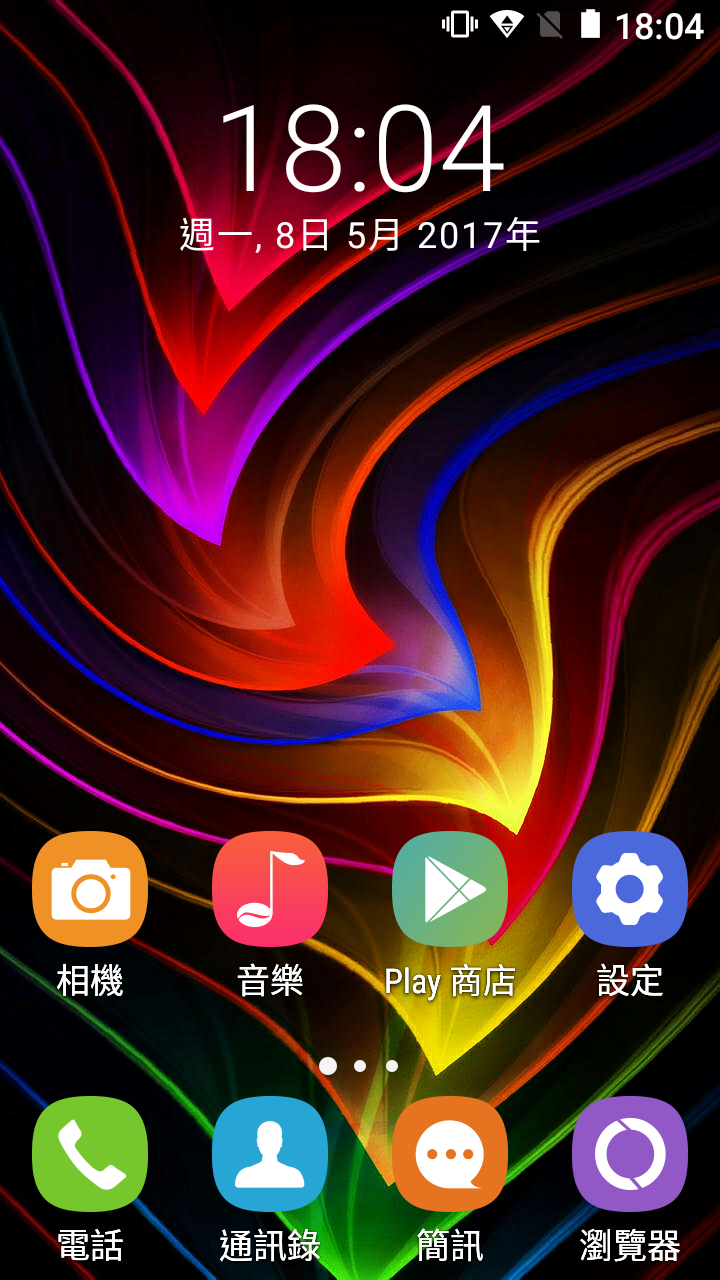The height and width of the screenshot is (1280, 720).
Task: Go to the third home page dot
Action: coord(392,1066)
